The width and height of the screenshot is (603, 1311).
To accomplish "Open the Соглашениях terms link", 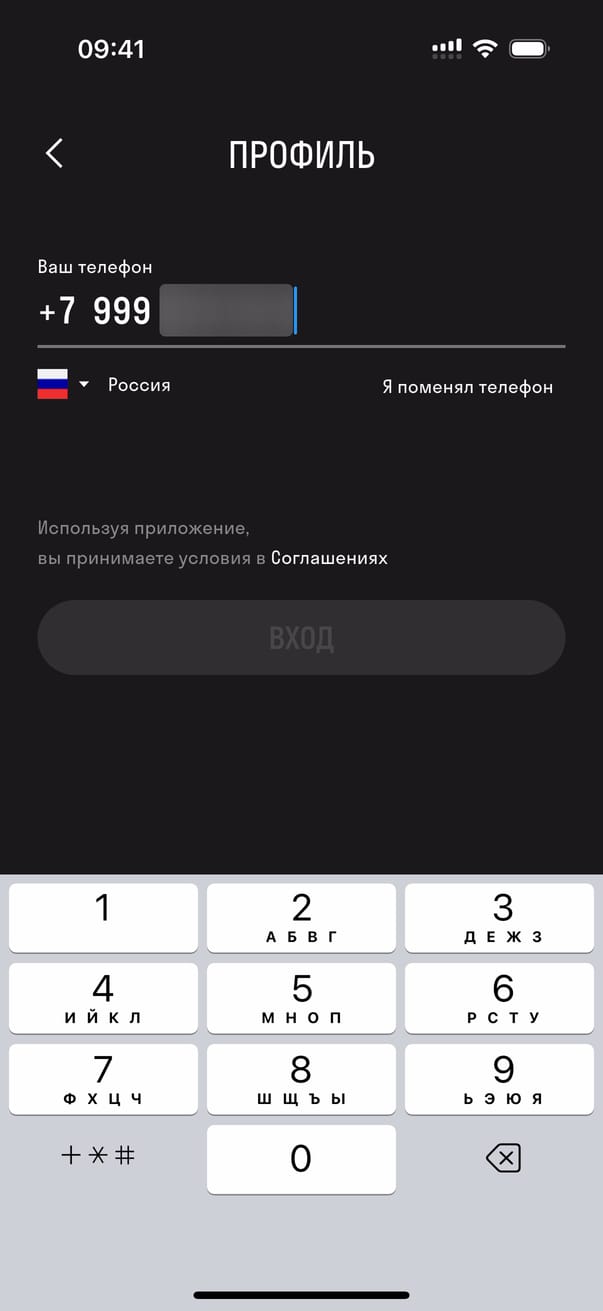I will (x=329, y=558).
